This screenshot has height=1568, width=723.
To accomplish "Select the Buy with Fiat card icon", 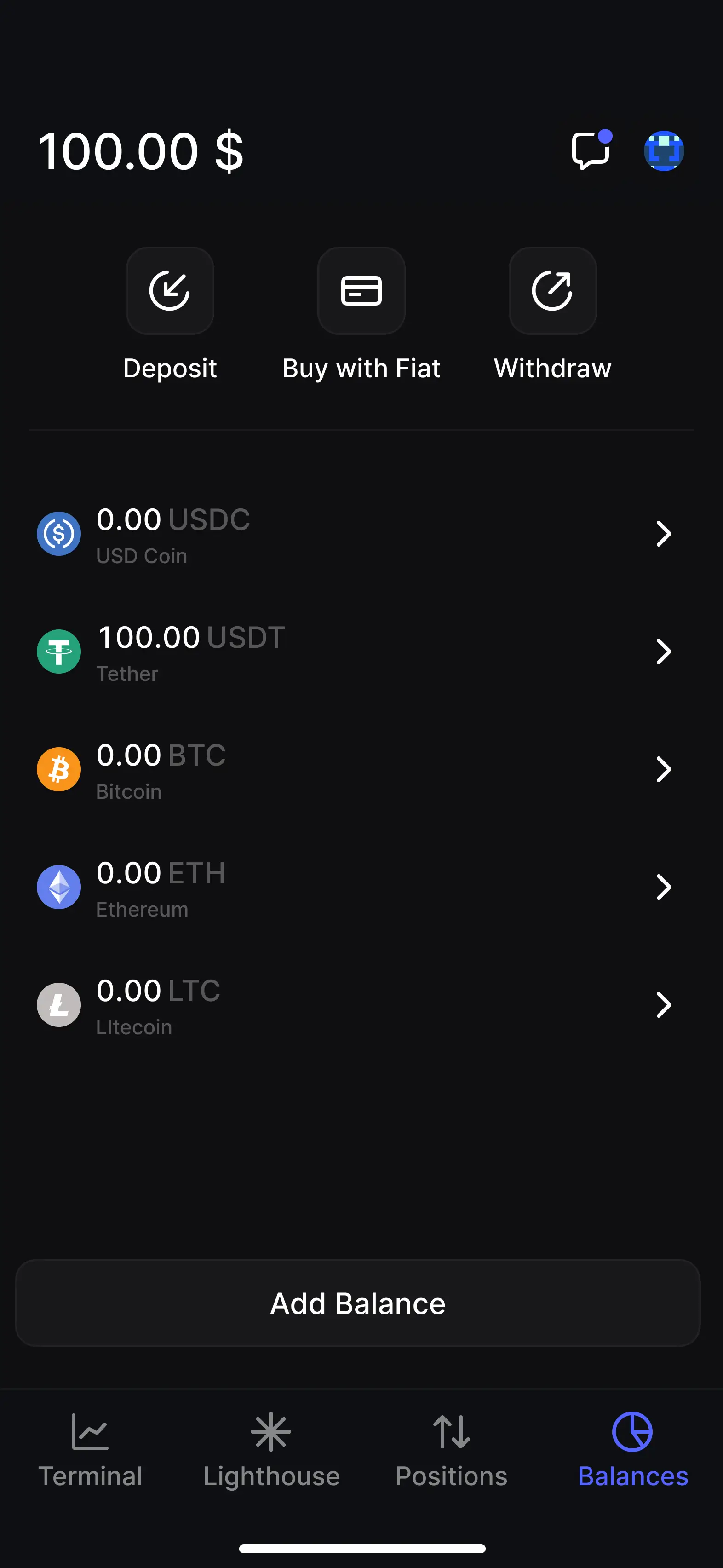I will (x=361, y=291).
